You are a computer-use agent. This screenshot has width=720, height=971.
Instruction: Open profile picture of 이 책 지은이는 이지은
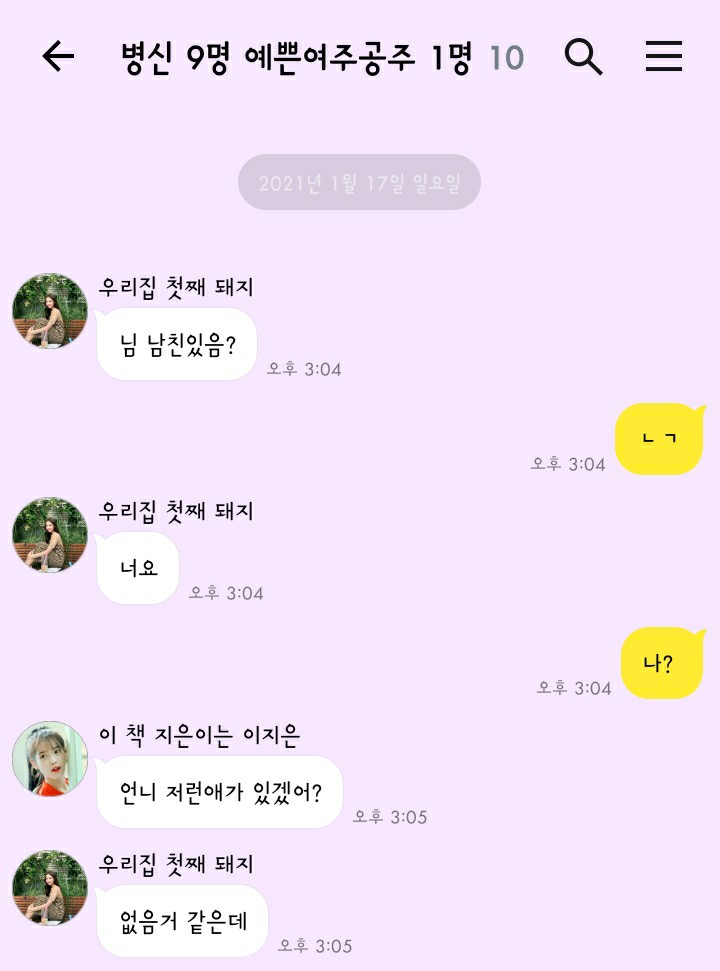50,759
